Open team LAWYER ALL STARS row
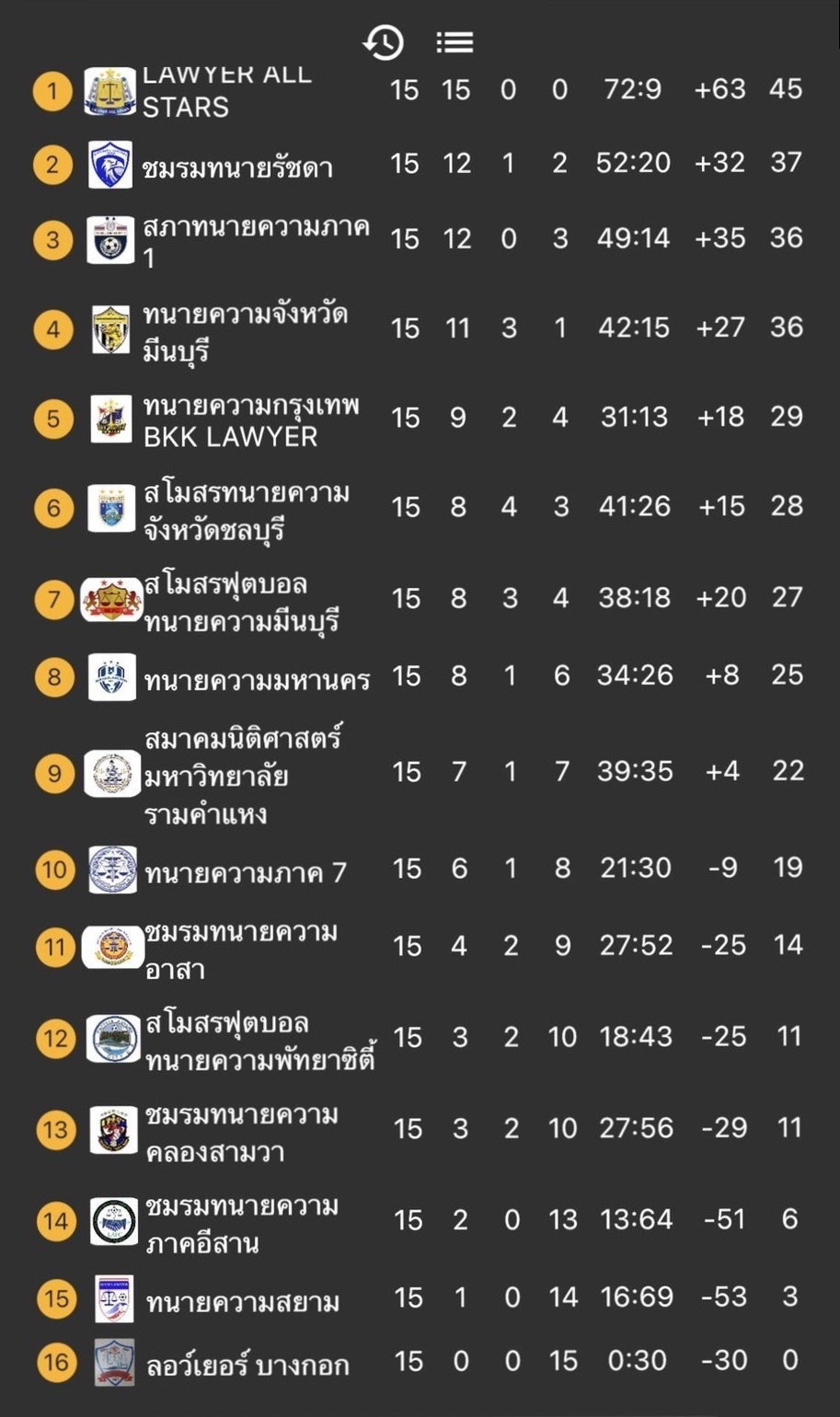The image size is (840, 1417). [x=420, y=91]
